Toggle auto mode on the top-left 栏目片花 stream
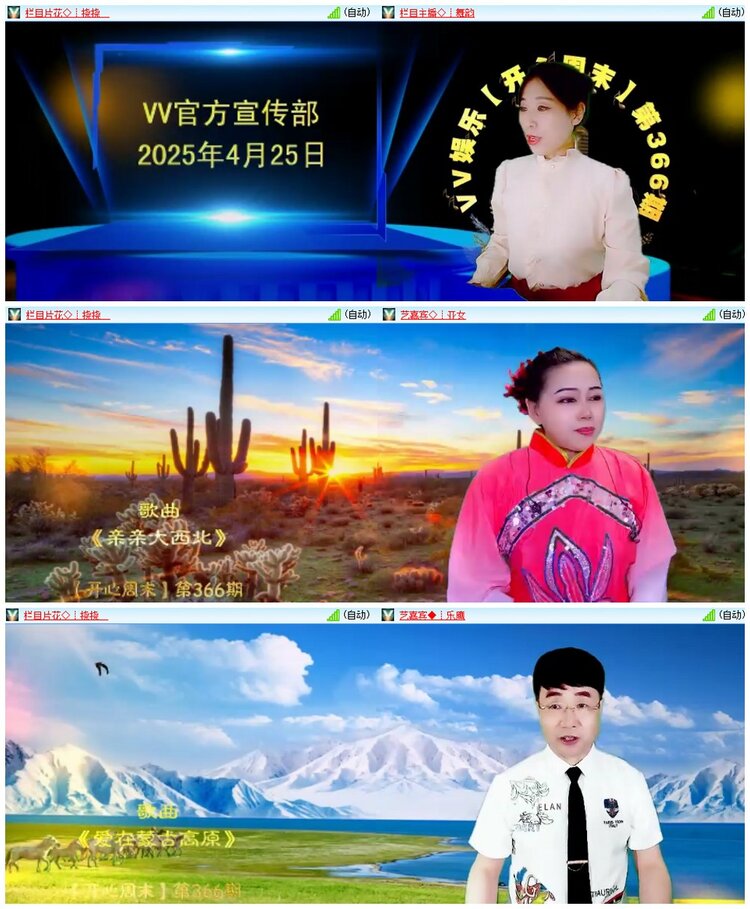Image resolution: width=750 pixels, height=909 pixels. pos(356,14)
